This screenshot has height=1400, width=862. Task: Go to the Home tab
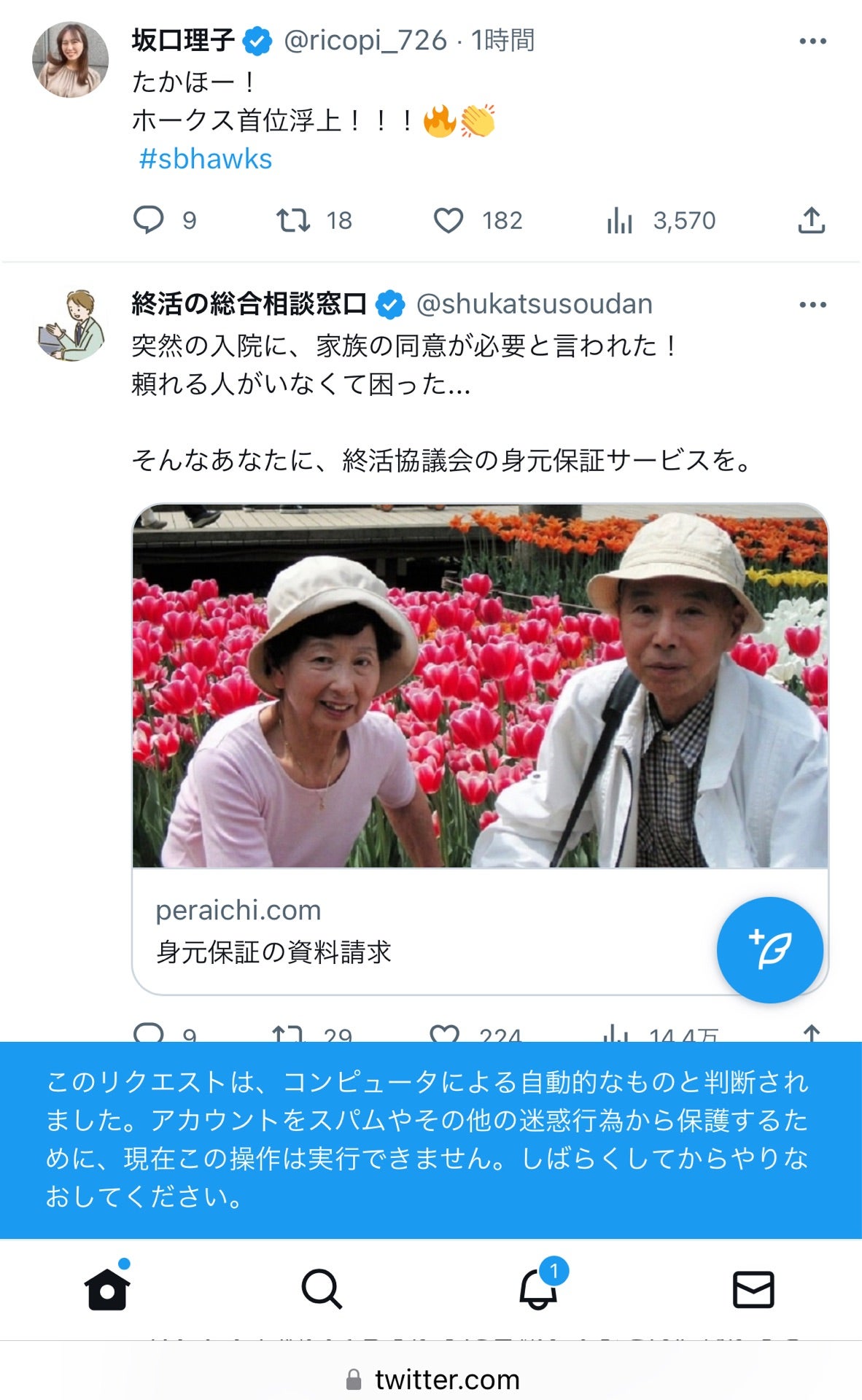tap(107, 1289)
